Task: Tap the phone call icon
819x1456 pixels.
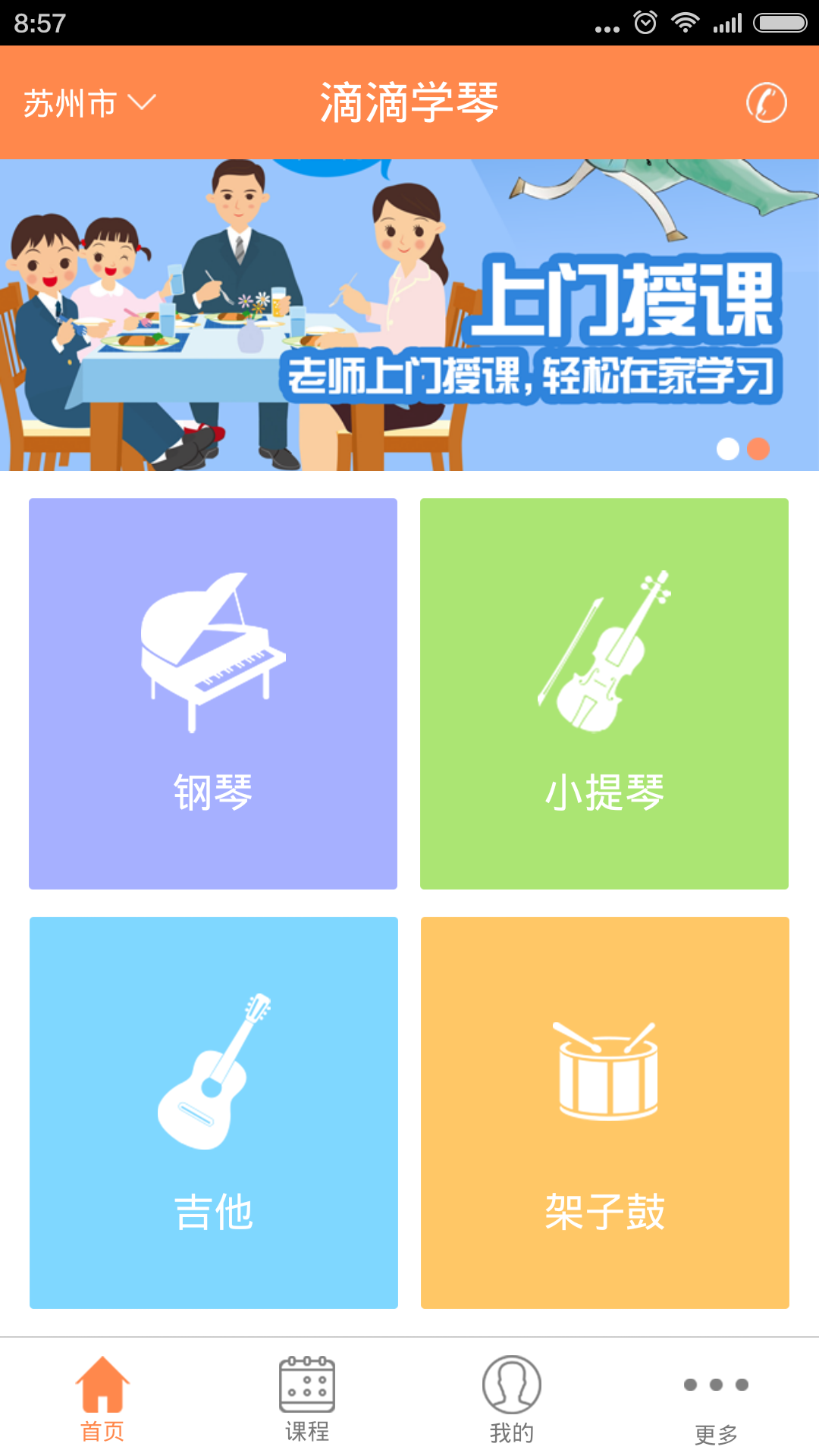Action: [x=766, y=102]
